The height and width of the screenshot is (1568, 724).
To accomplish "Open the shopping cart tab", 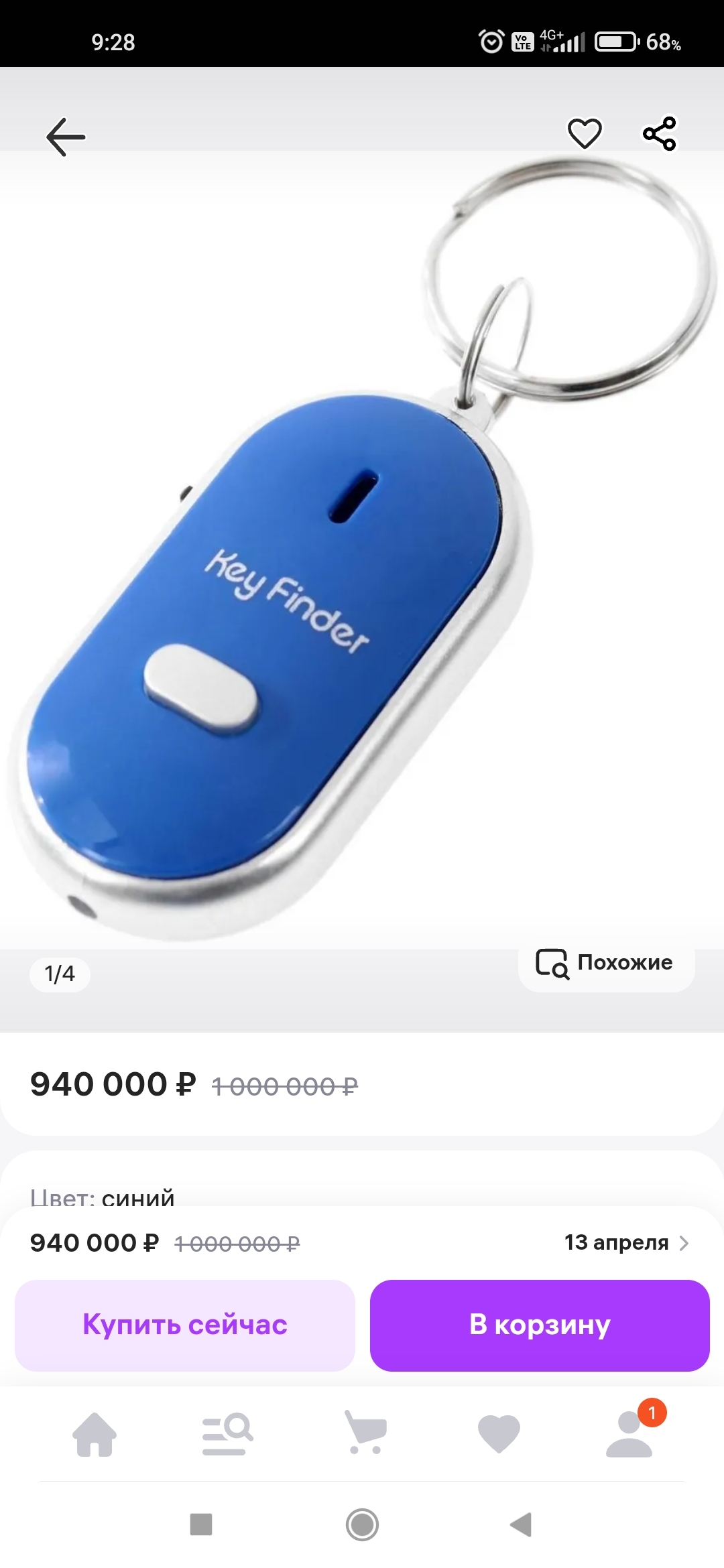I will [365, 1434].
